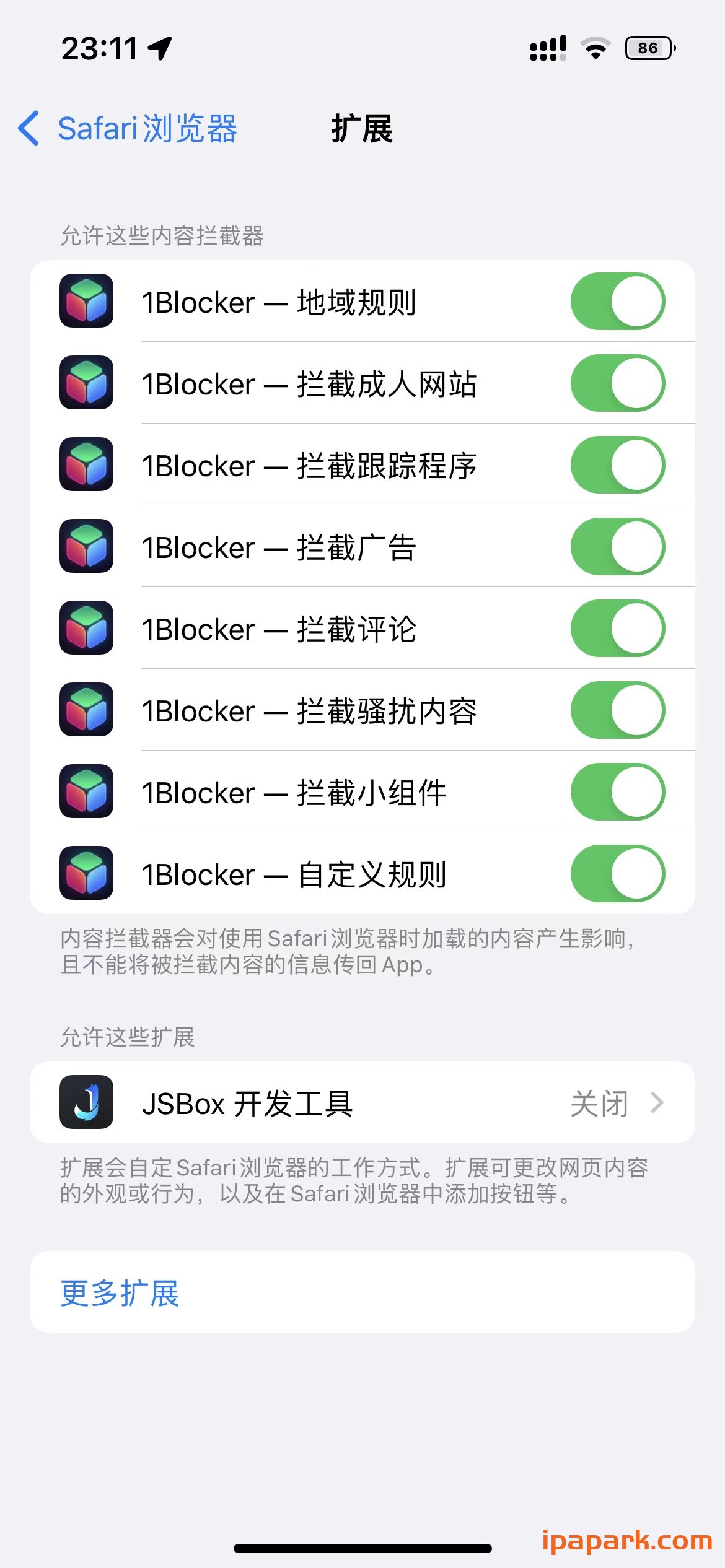Tap the 1Blocker icon beside 拦截小组件
Image resolution: width=725 pixels, height=1568 pixels.
(86, 793)
